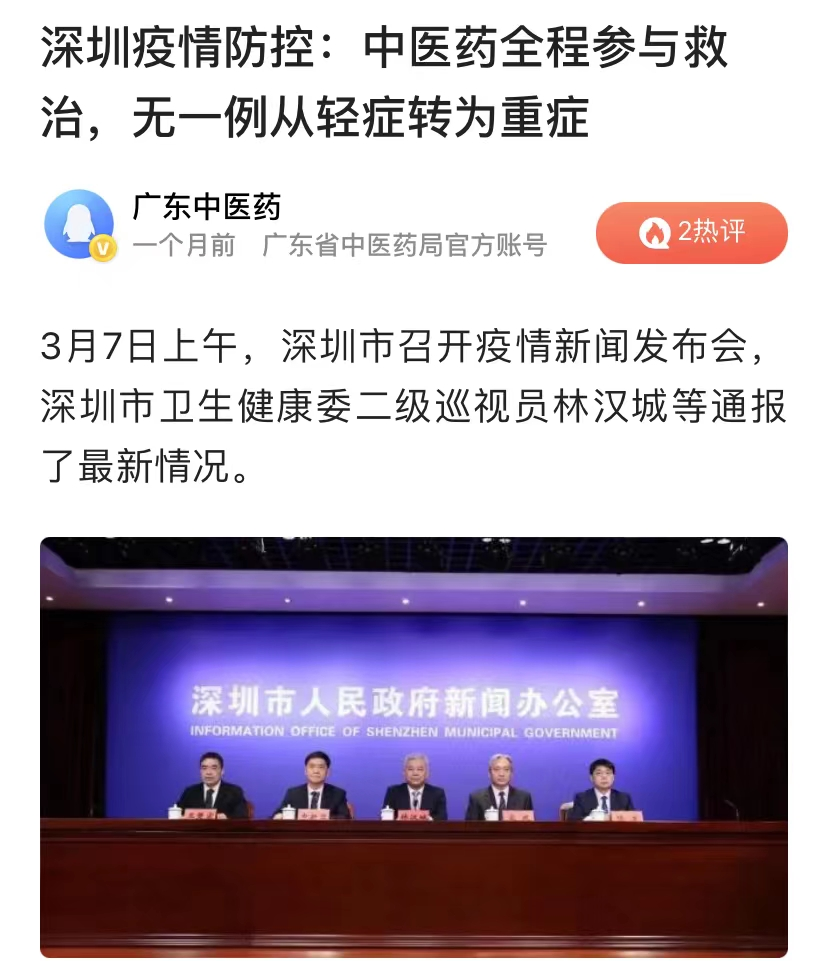Viewport: 828px width, 961px height.
Task: View the press conference photo
Action: 414,745
